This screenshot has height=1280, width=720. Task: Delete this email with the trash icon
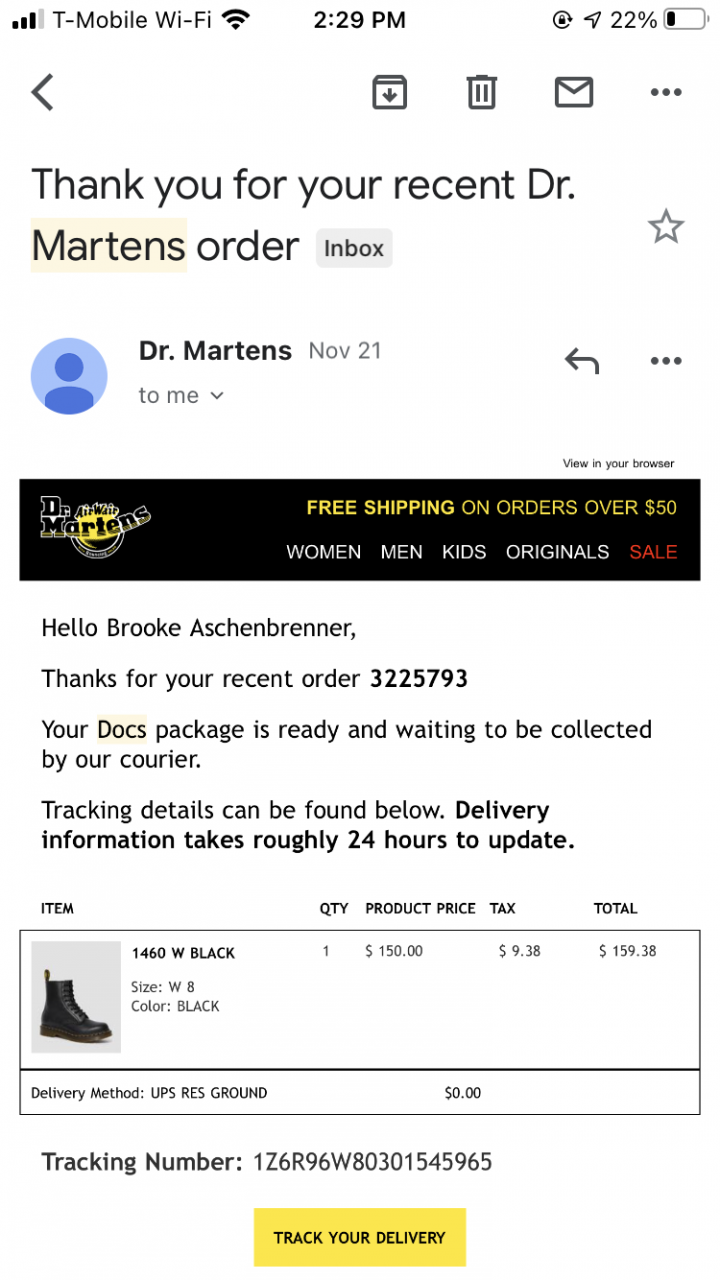point(481,92)
